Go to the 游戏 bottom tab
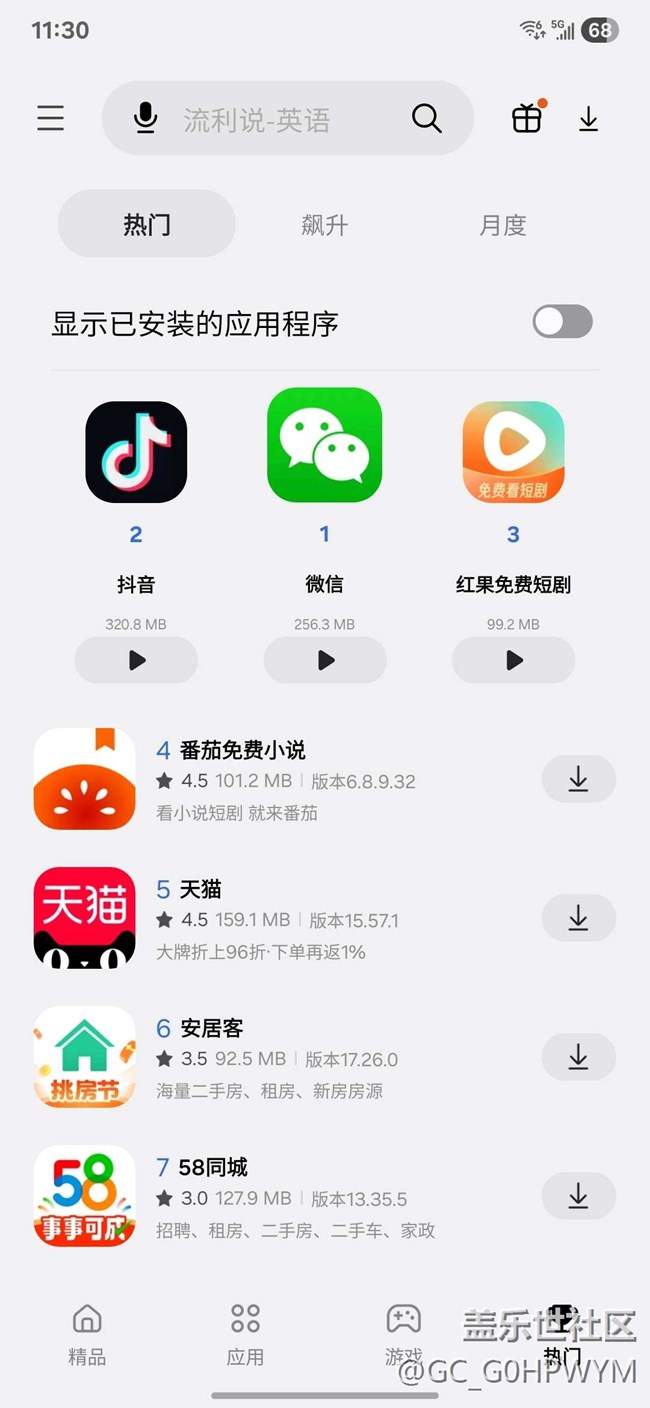The width and height of the screenshot is (650, 1408). pos(404,1334)
